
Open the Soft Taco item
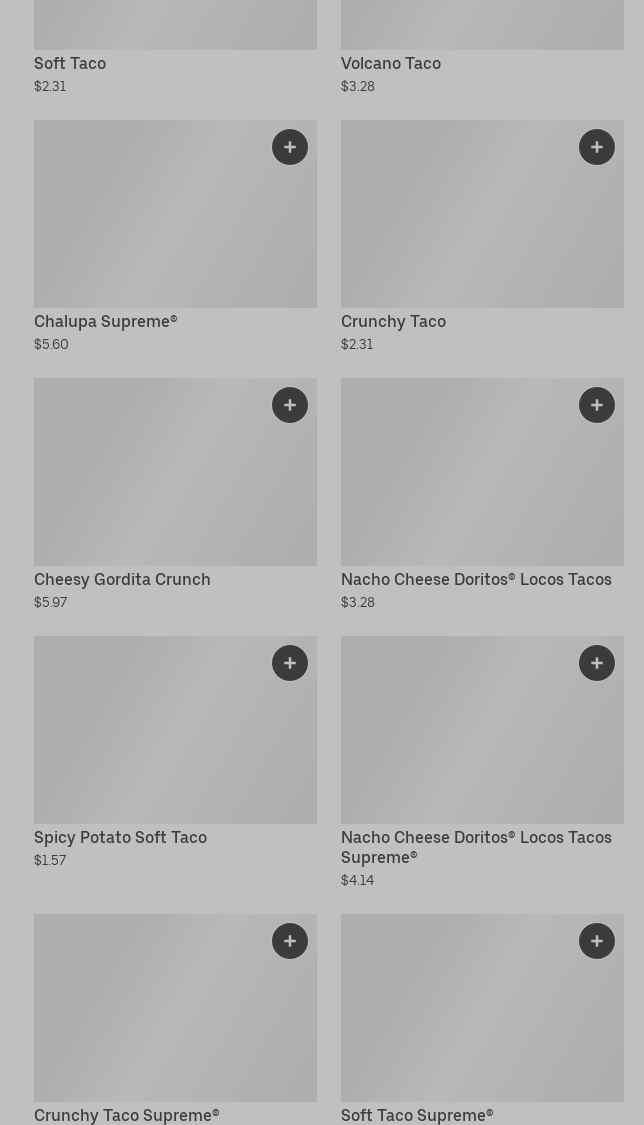(x=70, y=63)
